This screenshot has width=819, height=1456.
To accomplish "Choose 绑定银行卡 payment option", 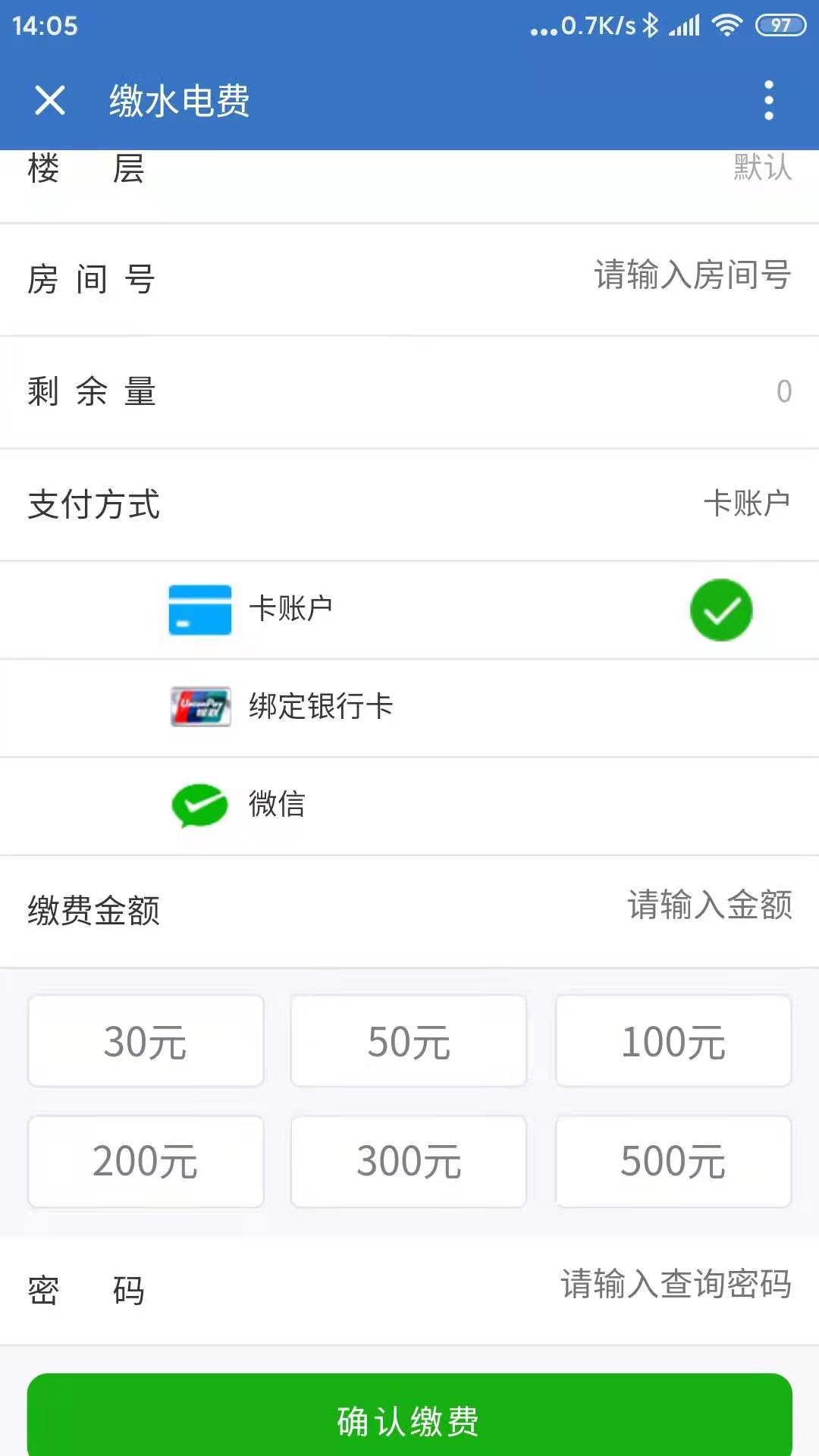I will point(409,708).
